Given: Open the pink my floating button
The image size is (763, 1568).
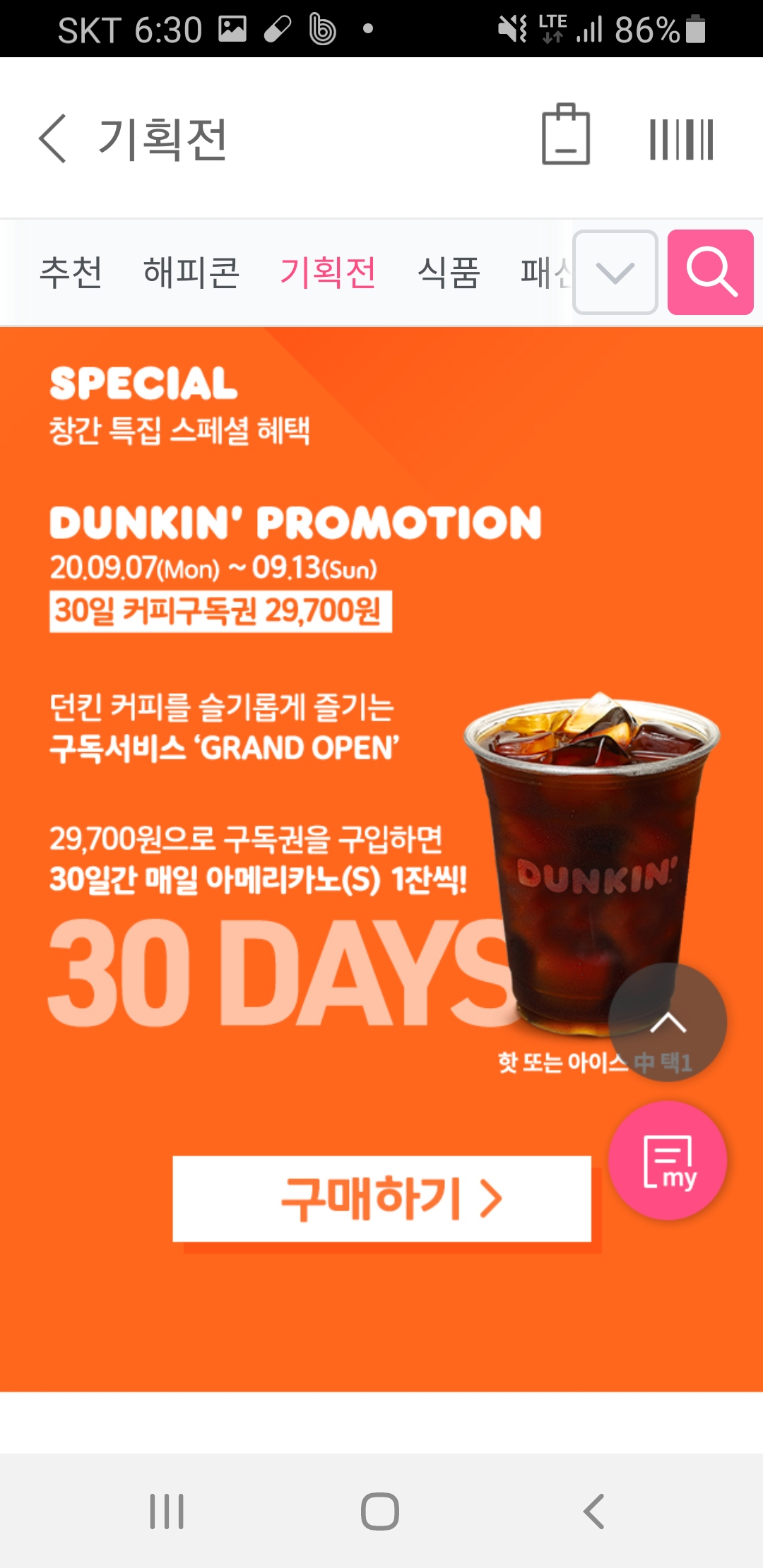Looking at the screenshot, I should [x=668, y=1160].
